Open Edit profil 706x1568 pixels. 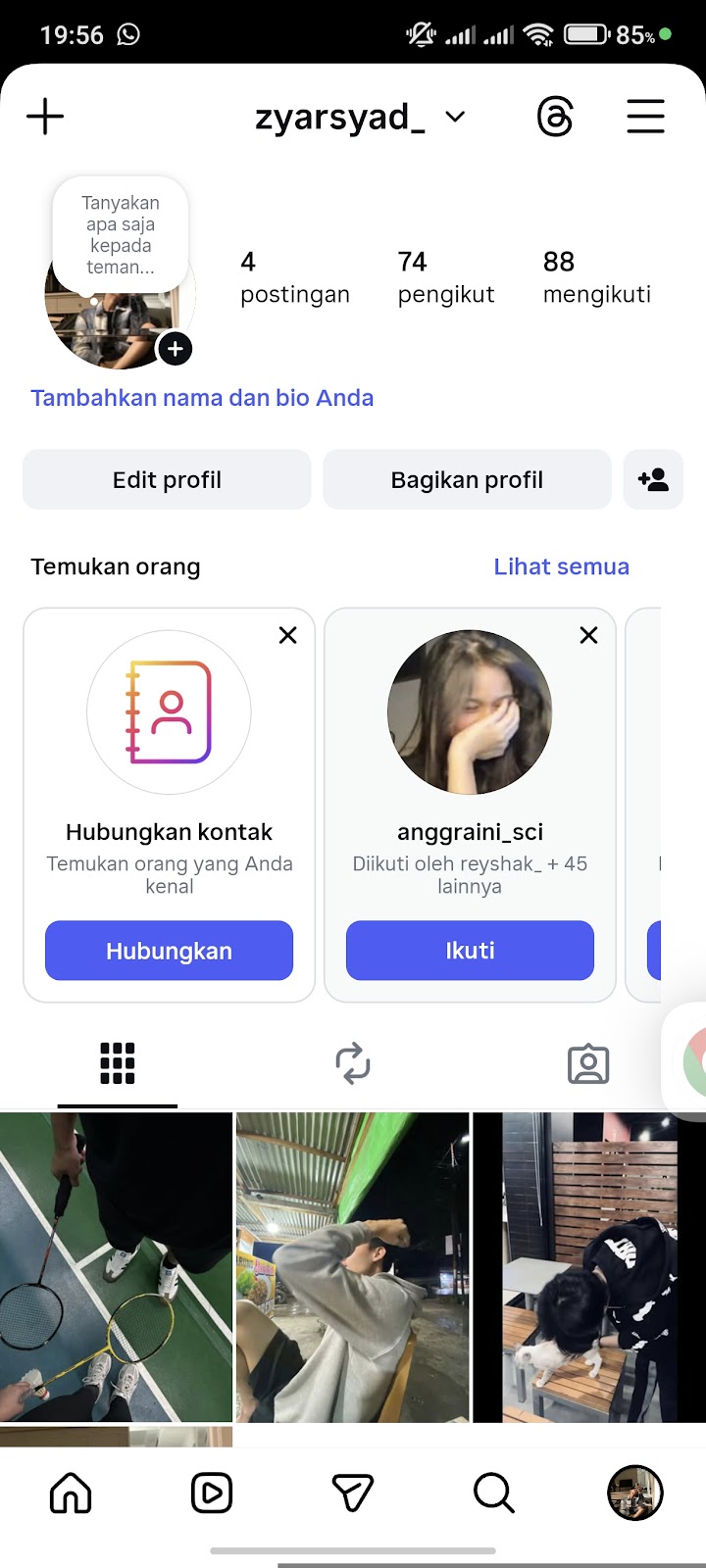click(x=167, y=480)
